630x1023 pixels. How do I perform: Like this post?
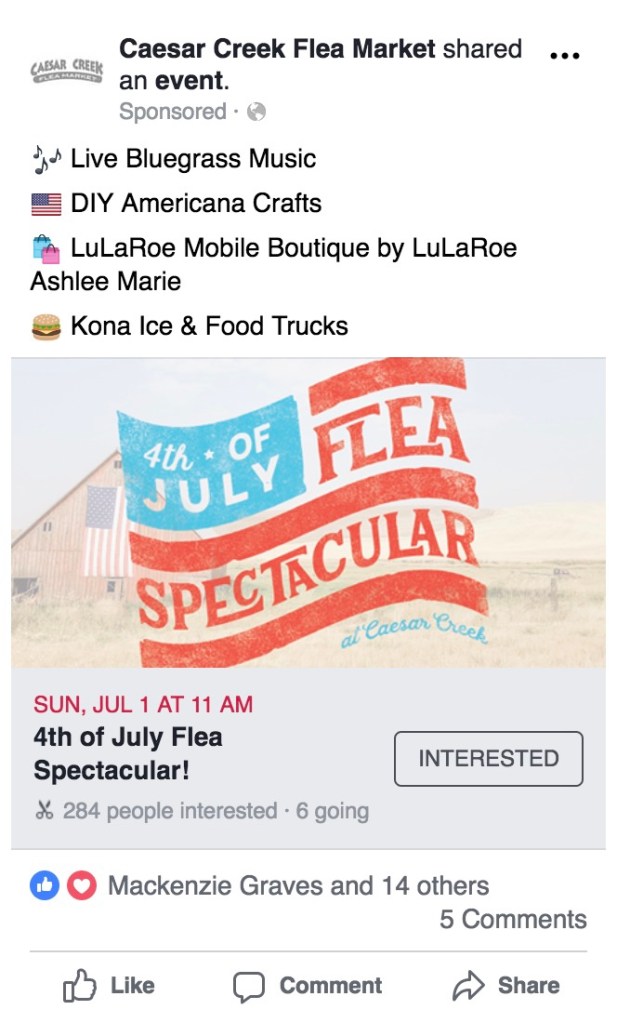(109, 985)
